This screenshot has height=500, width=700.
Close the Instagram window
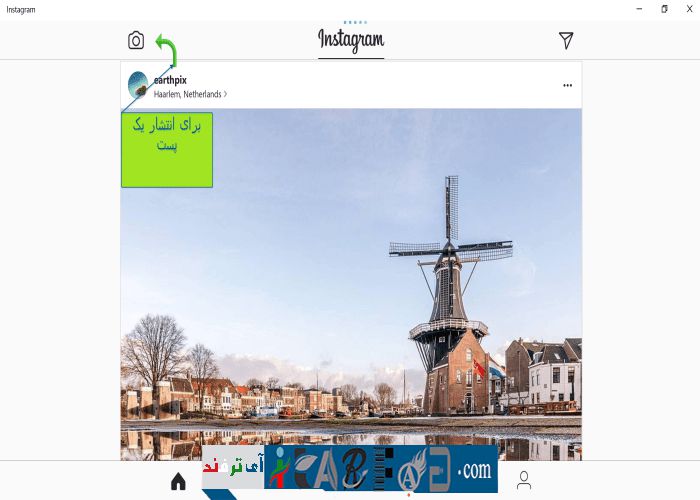point(689,8)
